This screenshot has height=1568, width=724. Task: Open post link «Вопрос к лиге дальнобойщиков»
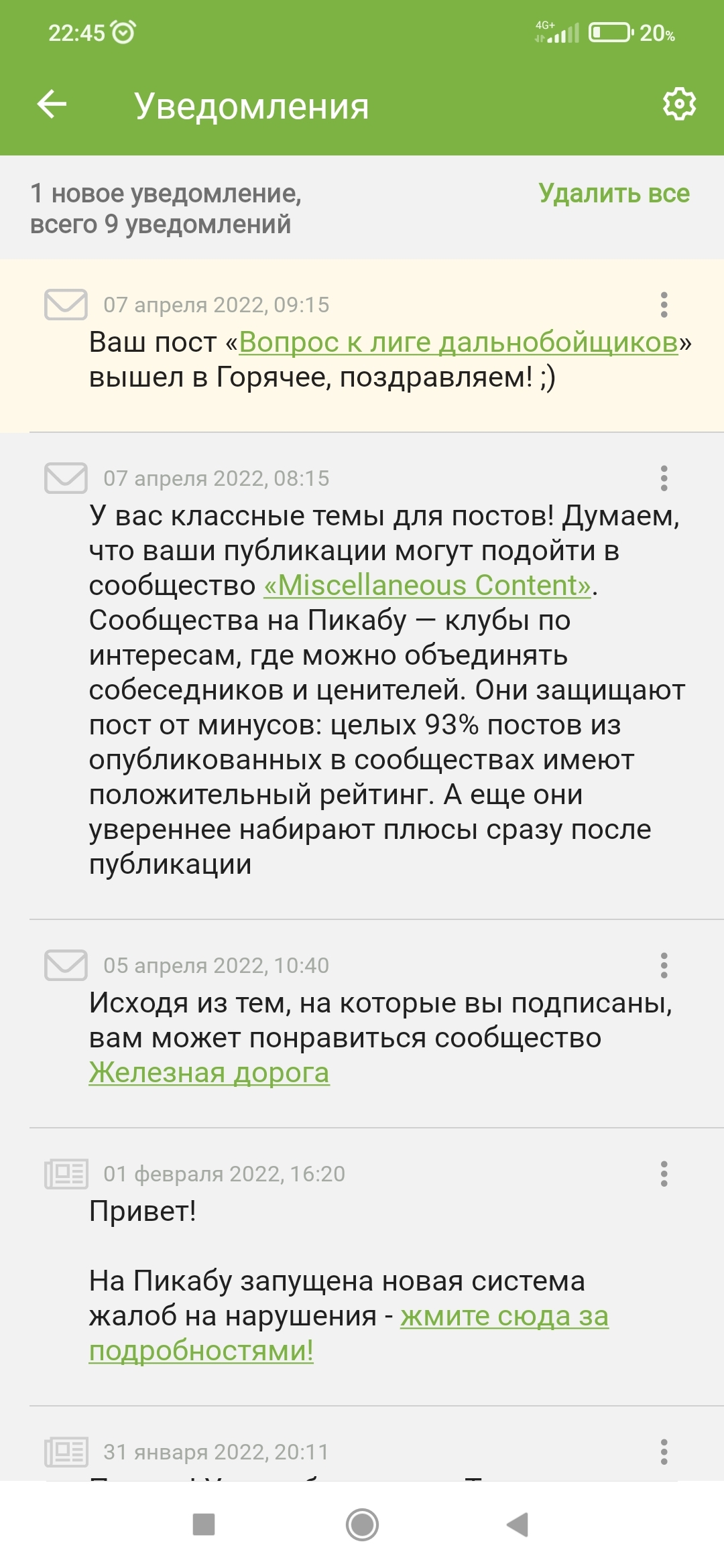[459, 342]
